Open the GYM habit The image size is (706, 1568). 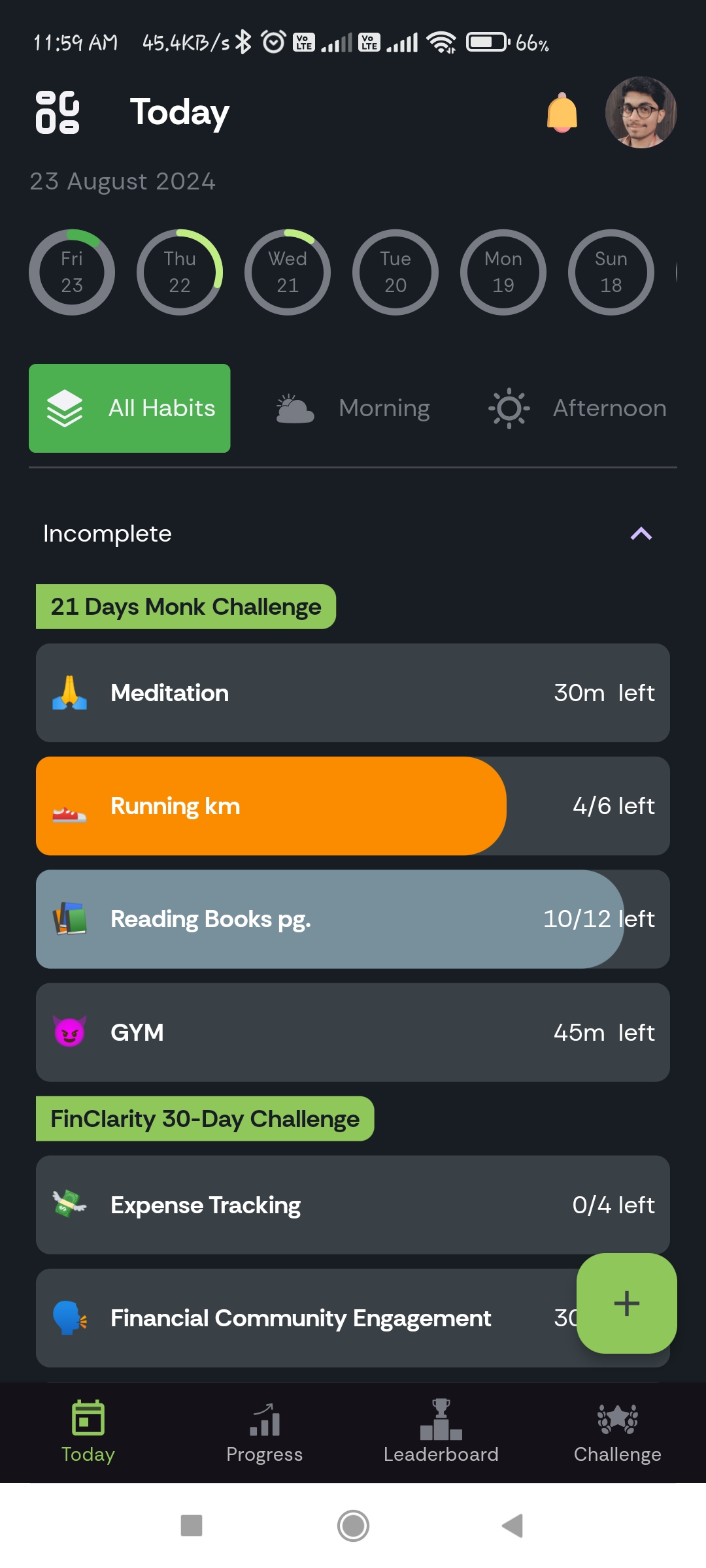pos(353,1032)
